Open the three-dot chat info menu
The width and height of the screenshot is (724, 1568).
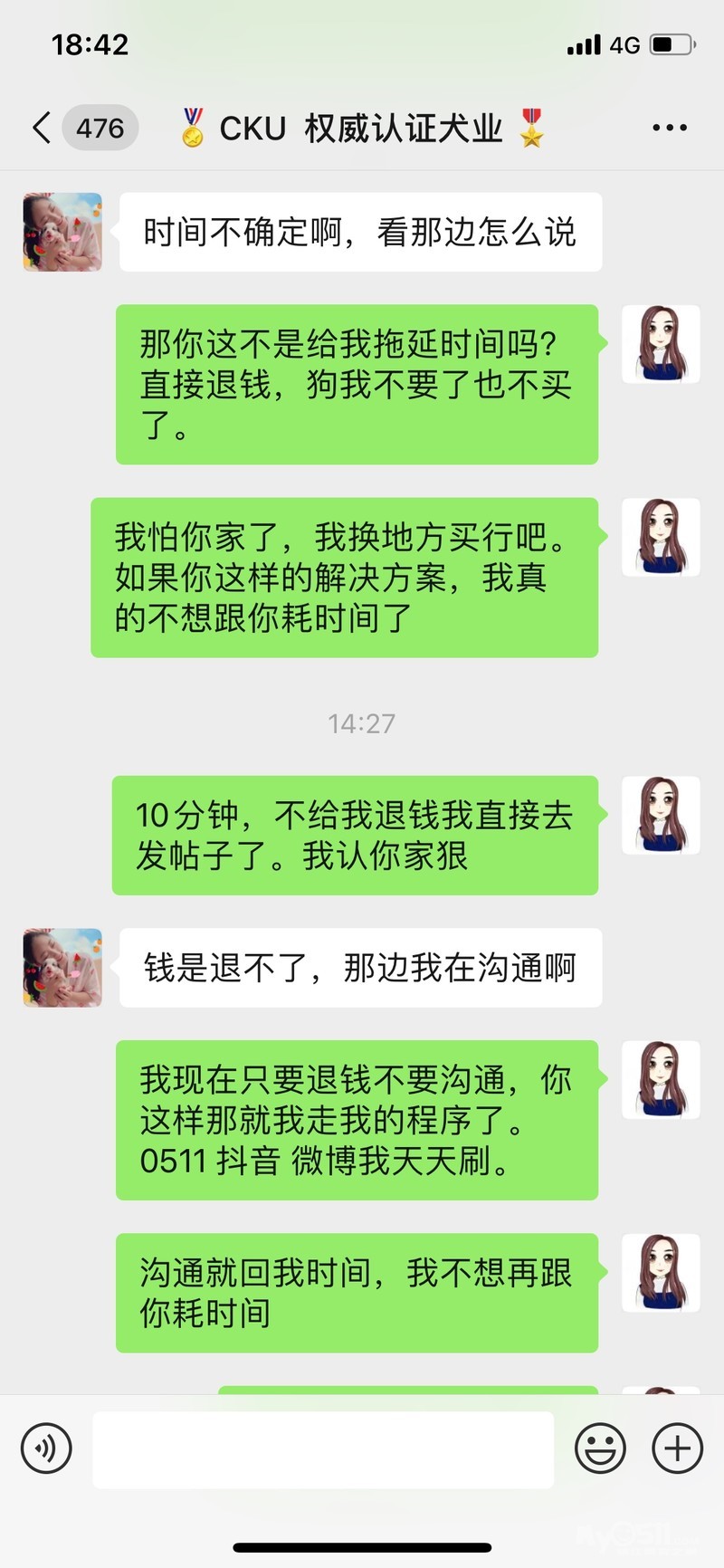670,128
